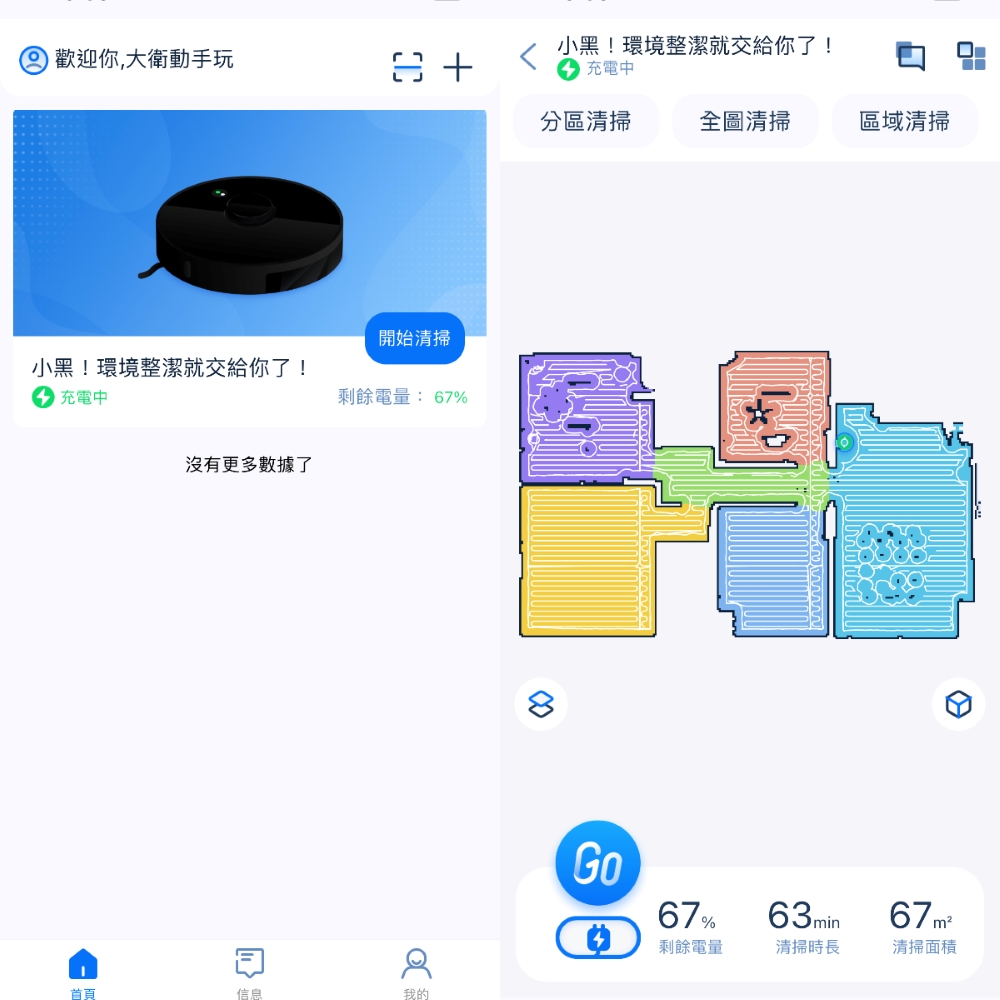Select the 首頁 tab
Screen dimensions: 1000x1000
point(83,972)
